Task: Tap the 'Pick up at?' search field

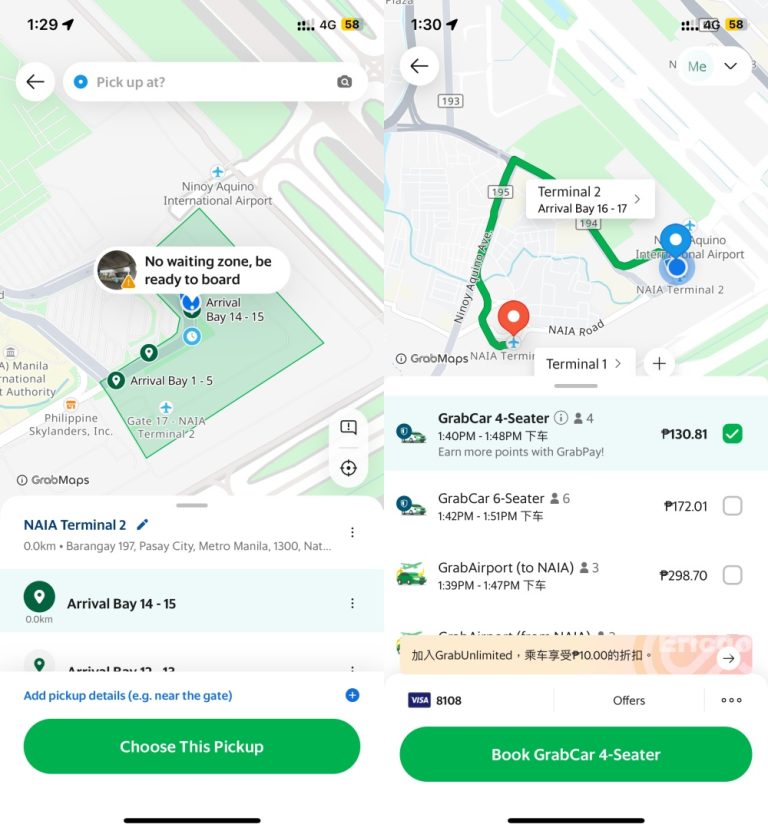Action: (200, 82)
